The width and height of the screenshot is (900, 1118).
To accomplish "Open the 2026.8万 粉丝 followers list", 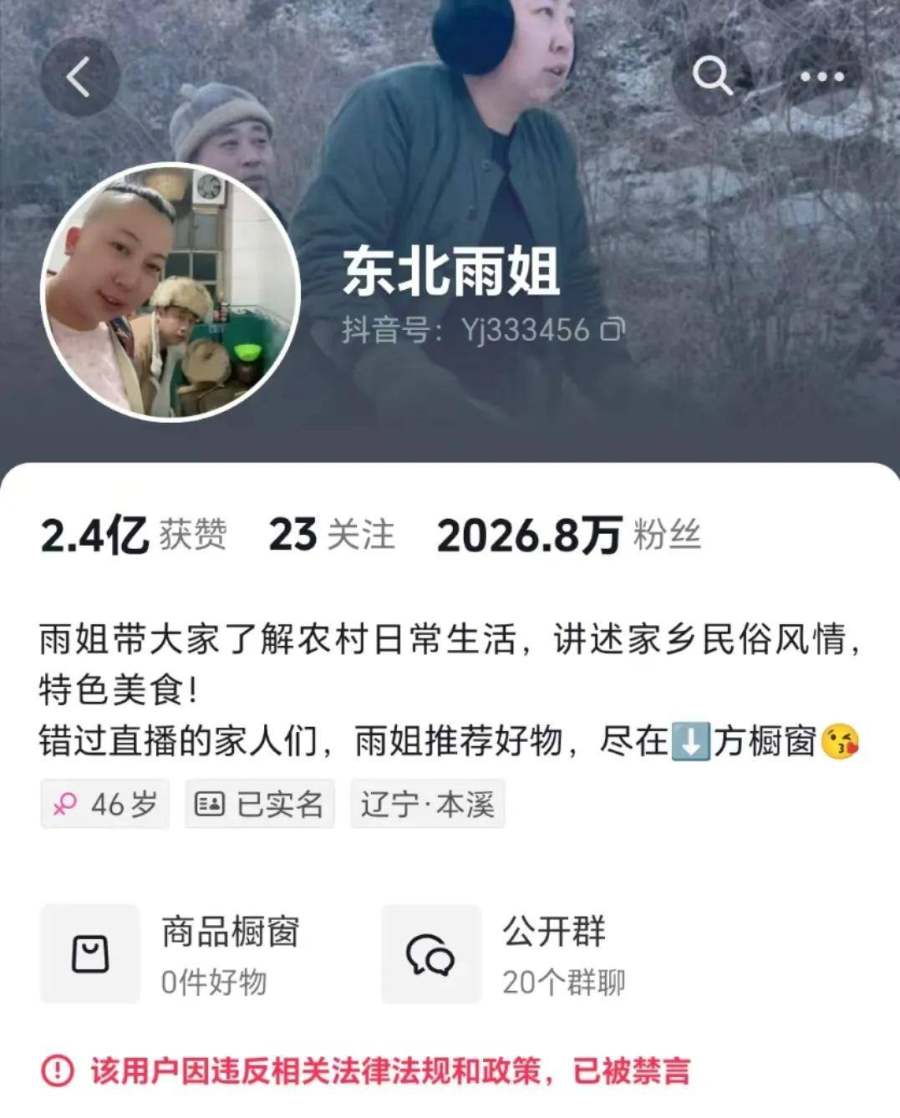I will pyautogui.click(x=568, y=537).
